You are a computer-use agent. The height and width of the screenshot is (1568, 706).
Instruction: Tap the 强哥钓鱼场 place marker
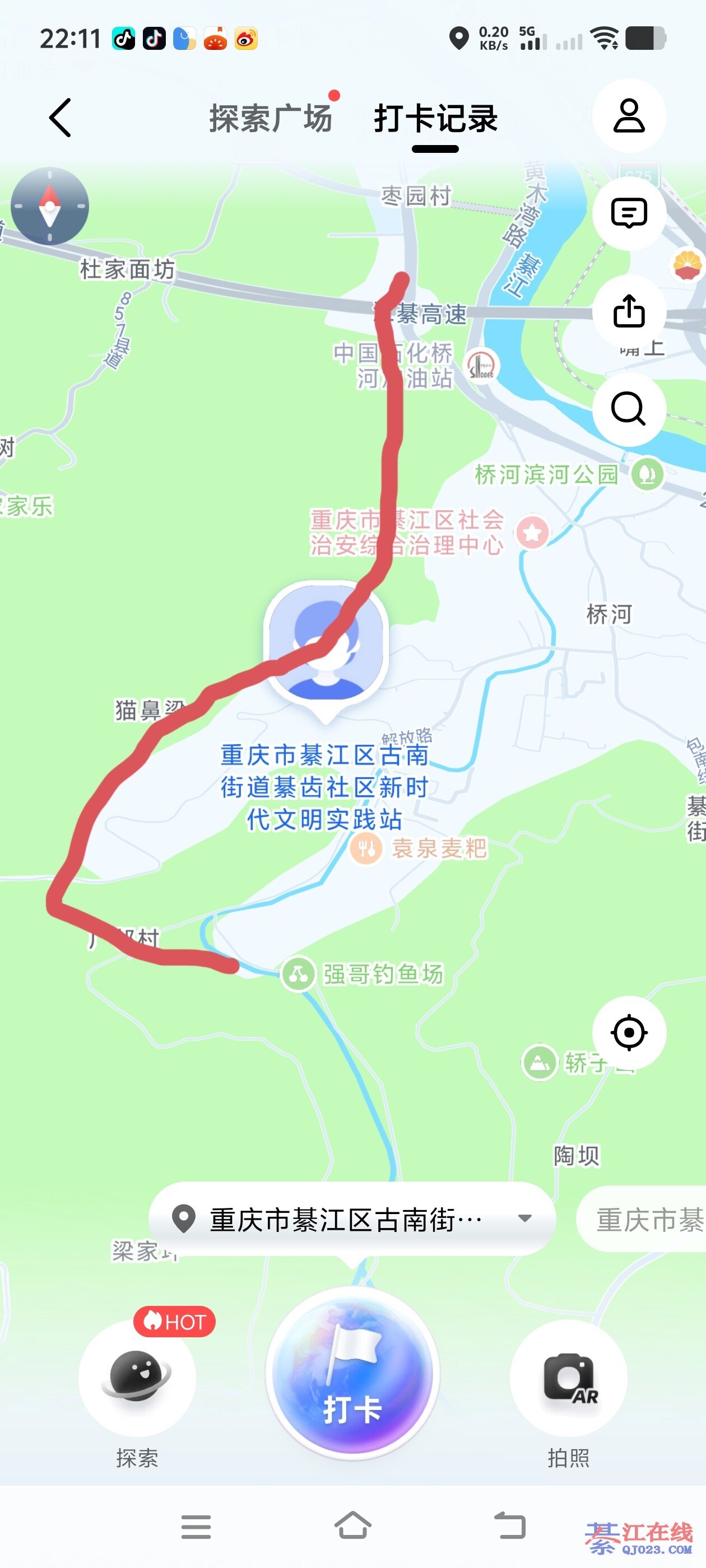298,974
